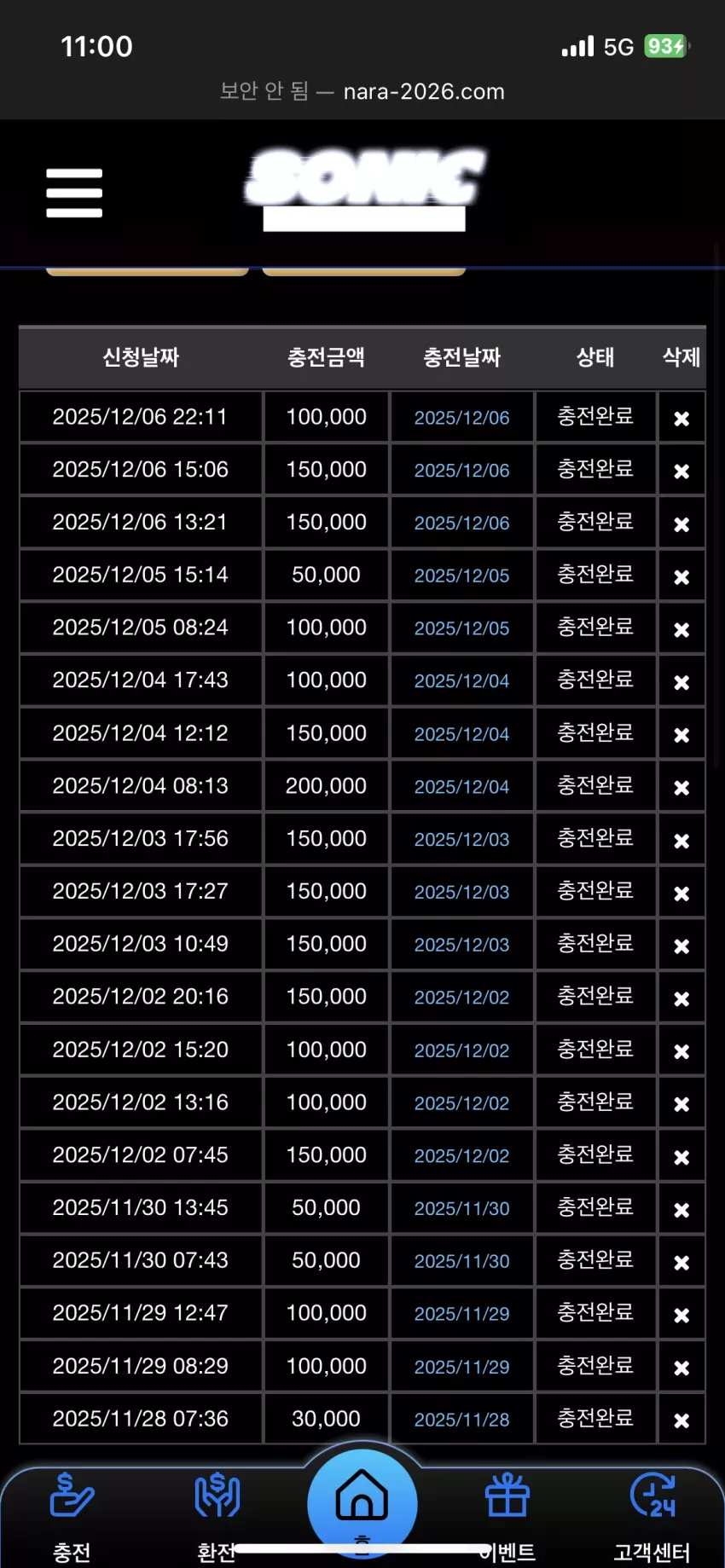Open the hamburger drawer menu
This screenshot has width=725, height=1568.
pos(74,193)
